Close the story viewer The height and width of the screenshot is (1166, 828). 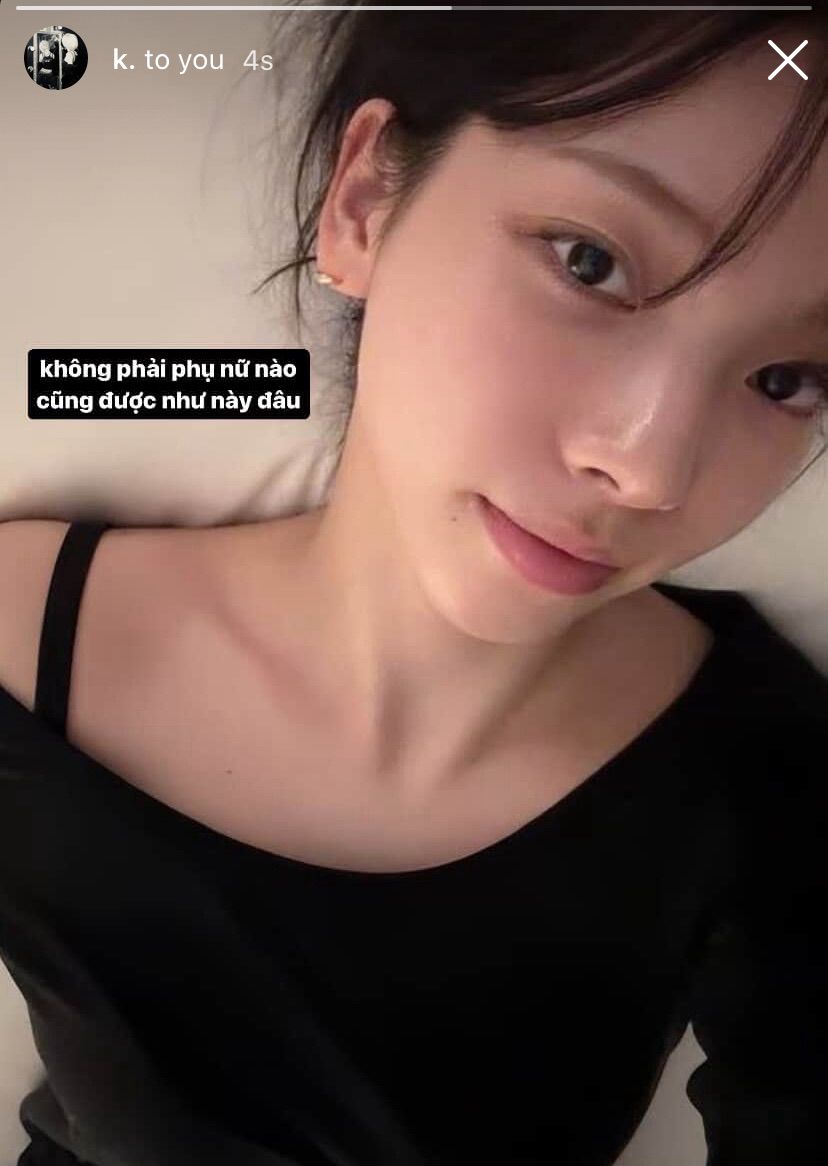[787, 61]
